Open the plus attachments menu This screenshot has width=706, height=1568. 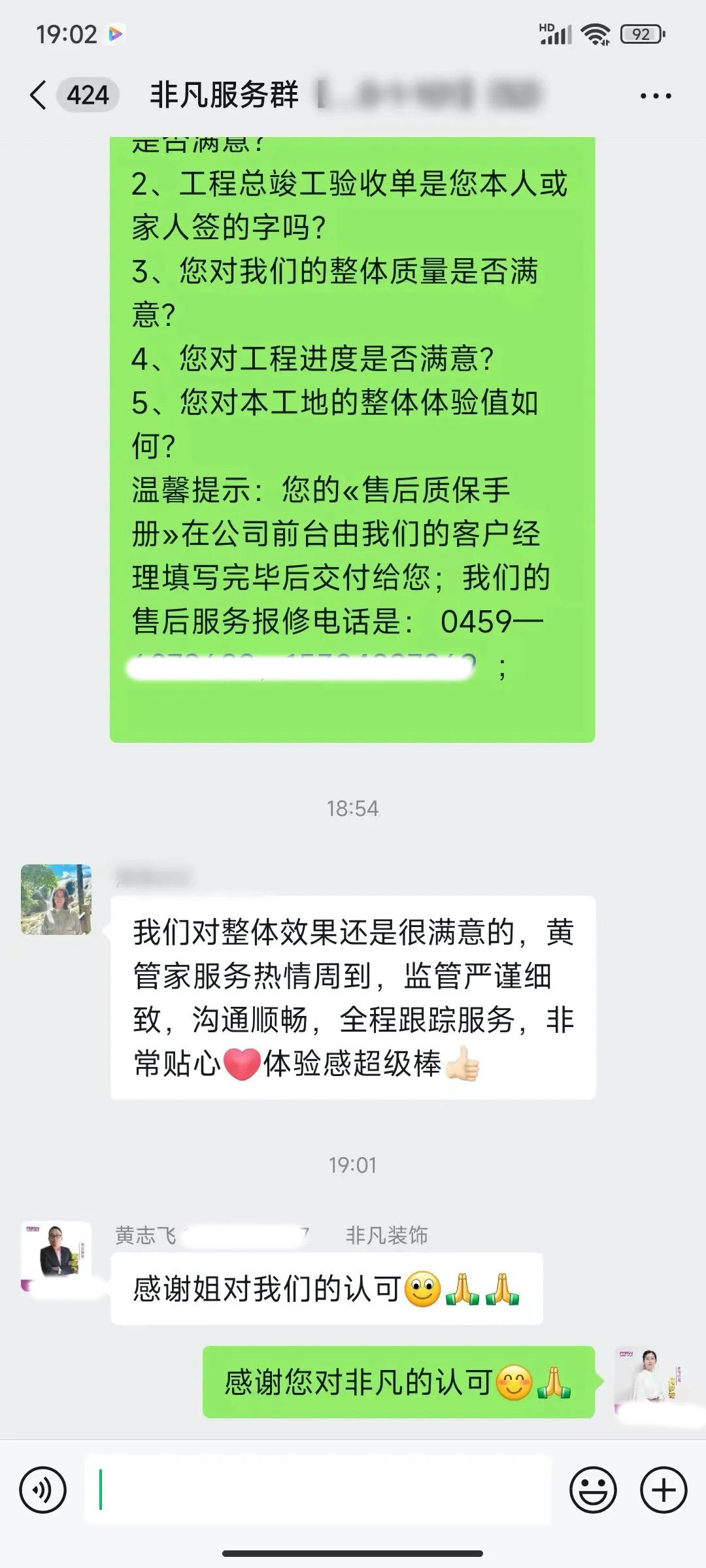click(x=664, y=1491)
